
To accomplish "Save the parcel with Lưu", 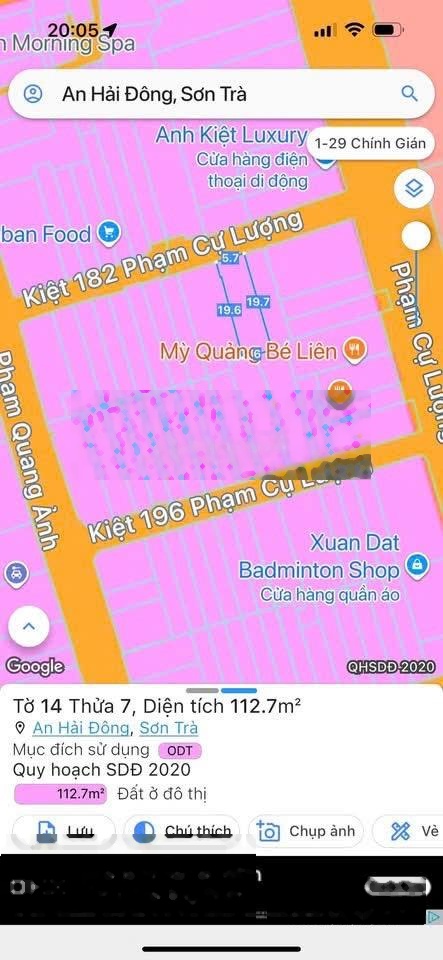I will click(64, 831).
